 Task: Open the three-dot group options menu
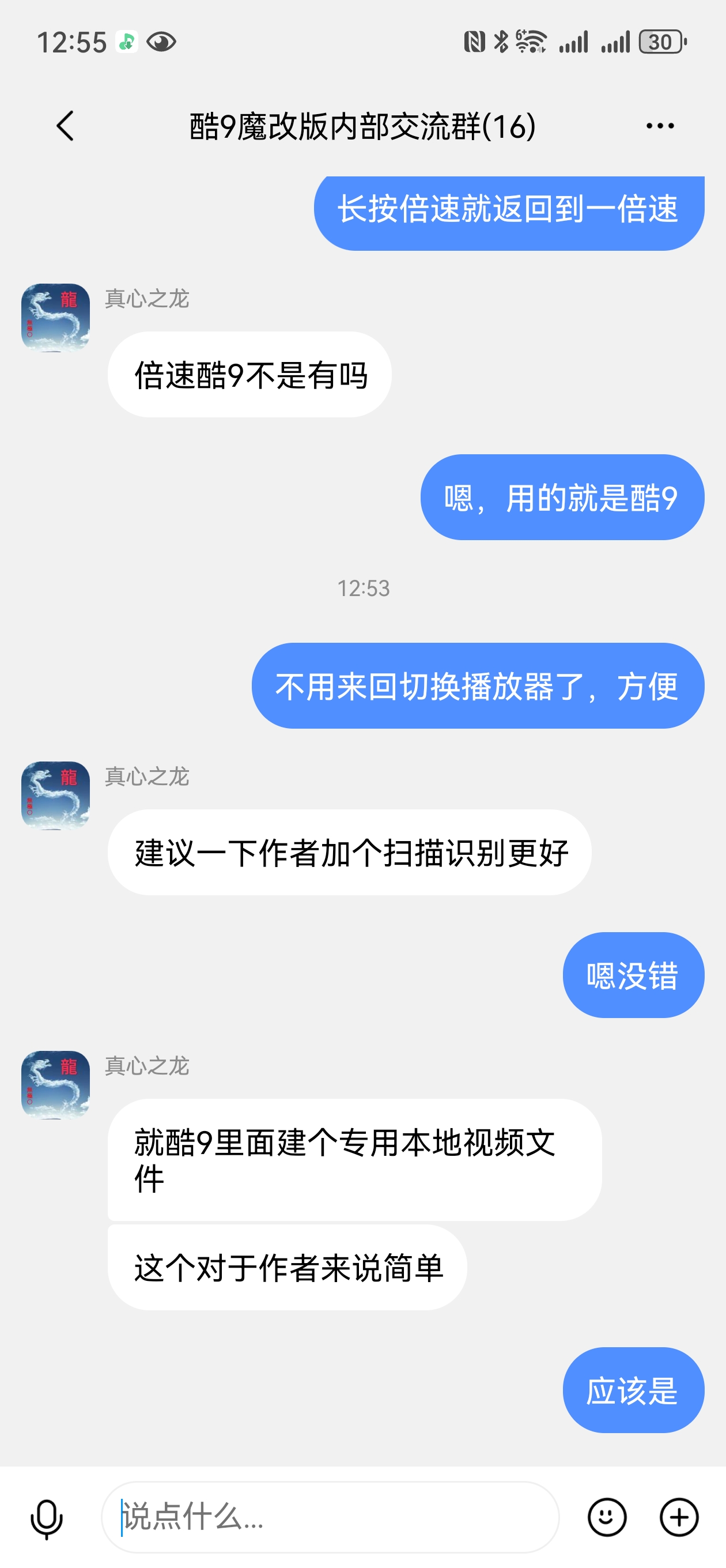(660, 126)
